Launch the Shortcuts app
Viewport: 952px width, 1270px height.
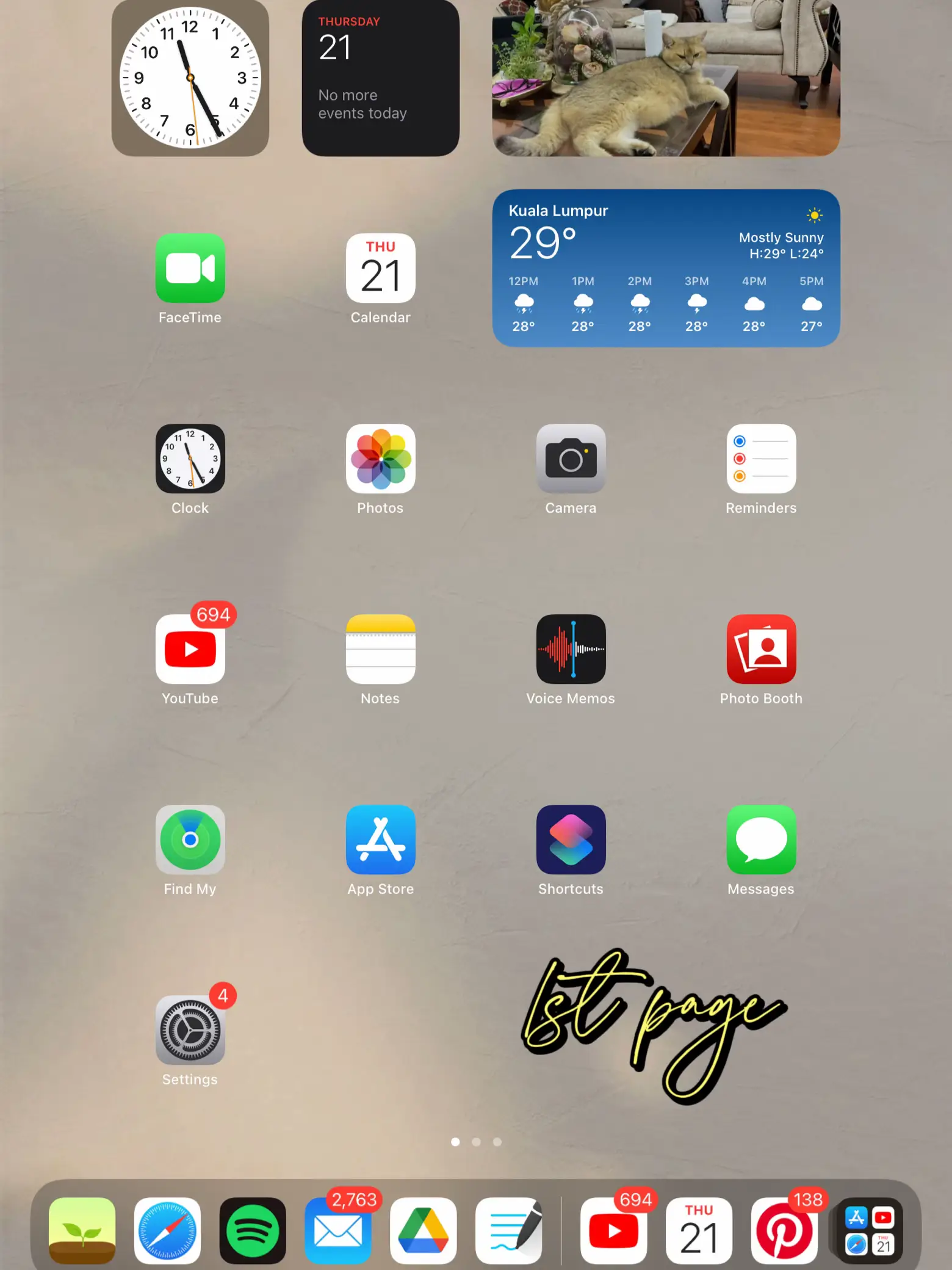571,840
